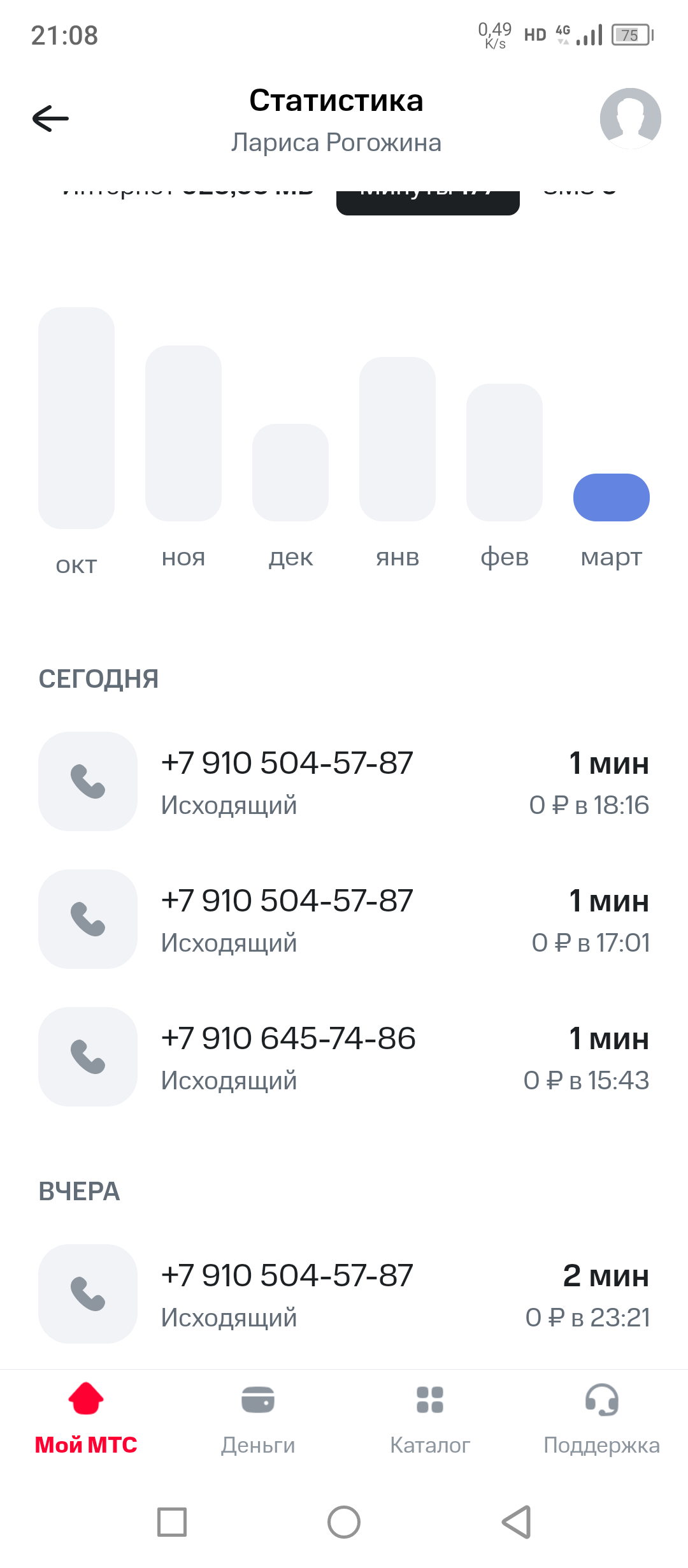This screenshot has height=1568, width=688.
Task: Select the фев bar in the chart
Action: tap(505, 453)
